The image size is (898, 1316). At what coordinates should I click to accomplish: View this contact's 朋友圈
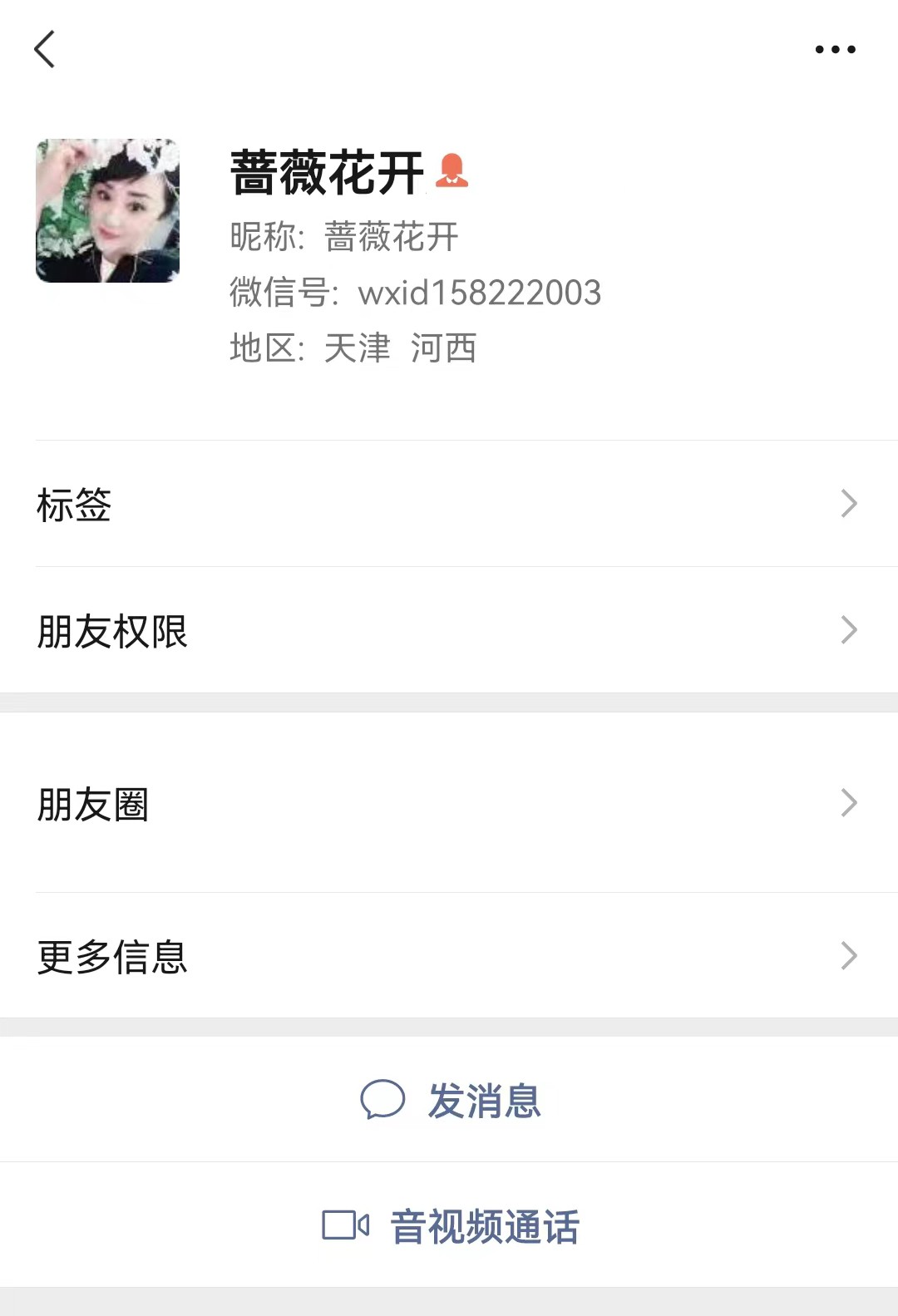point(449,803)
